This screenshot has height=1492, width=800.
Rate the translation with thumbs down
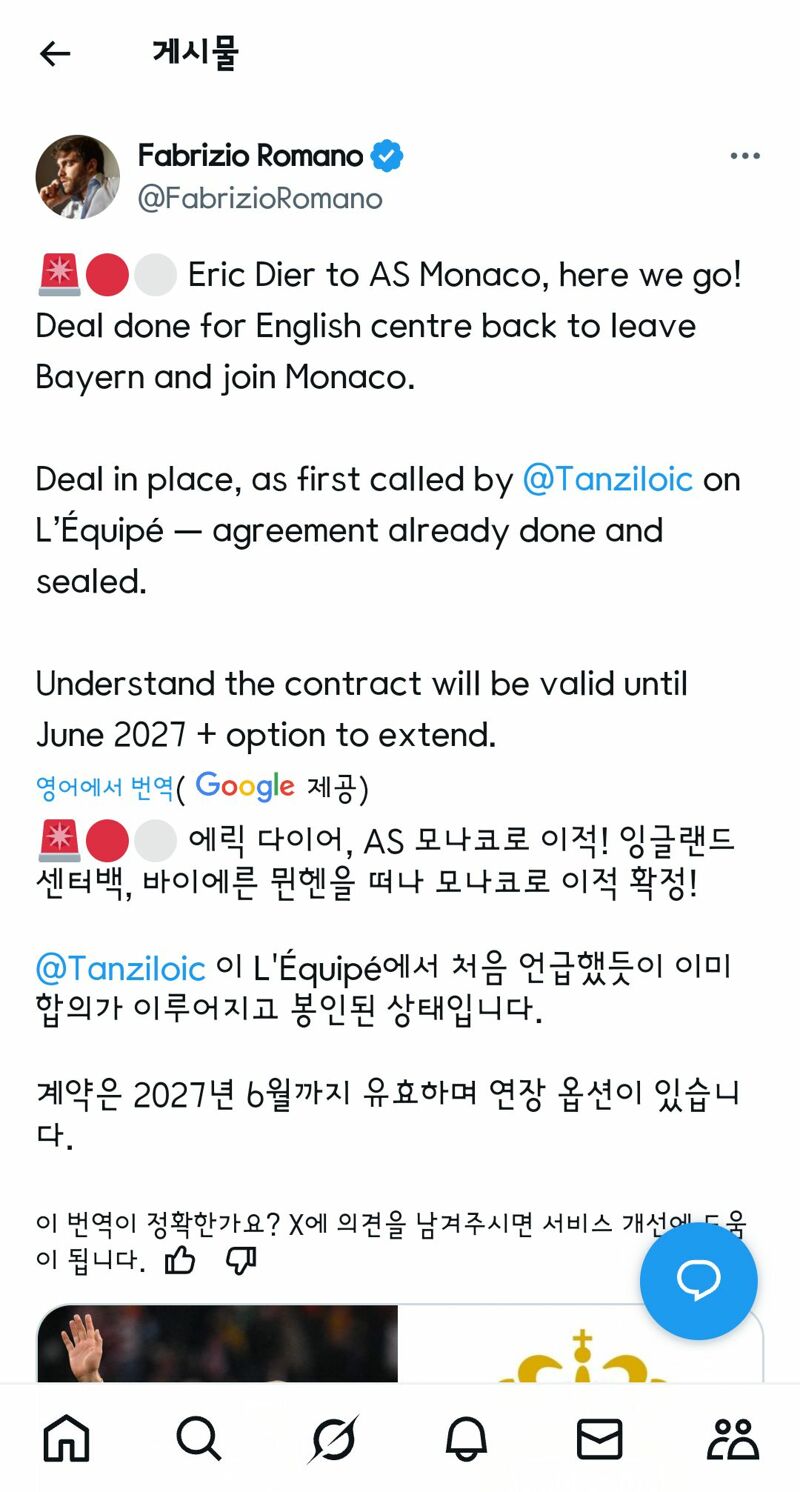(x=241, y=1260)
